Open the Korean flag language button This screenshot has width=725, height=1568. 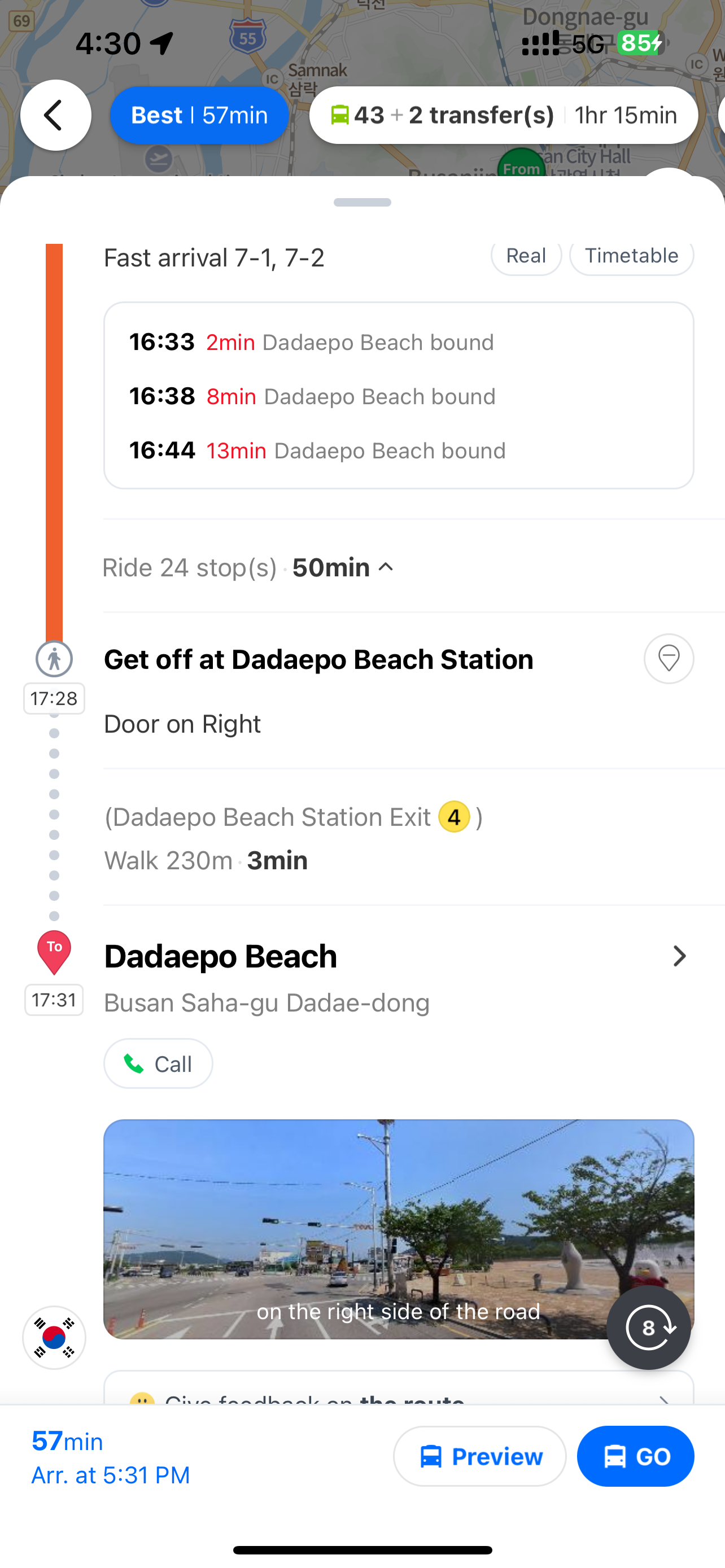[54, 1337]
